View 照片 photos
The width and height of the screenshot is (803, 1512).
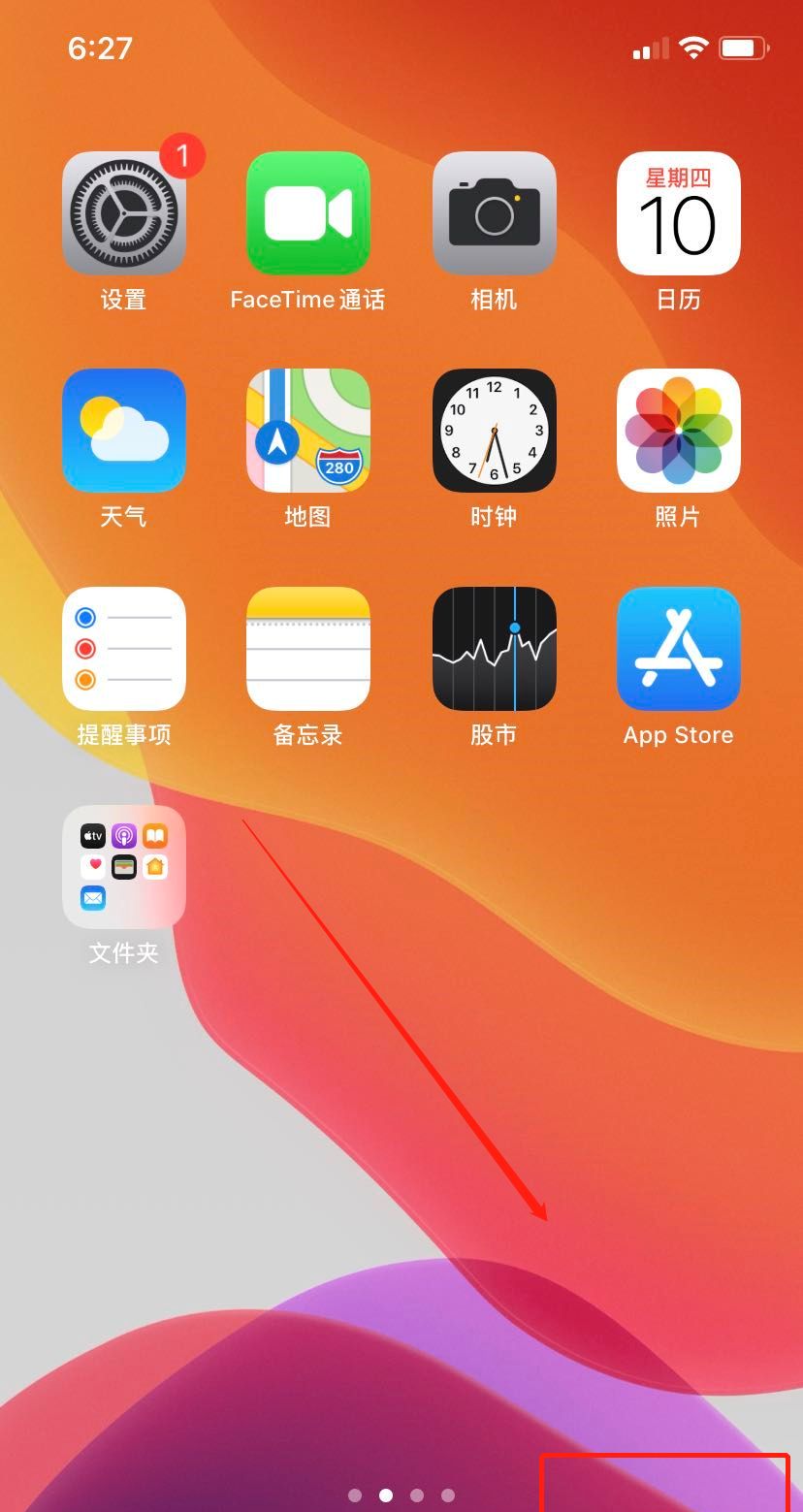[x=678, y=431]
